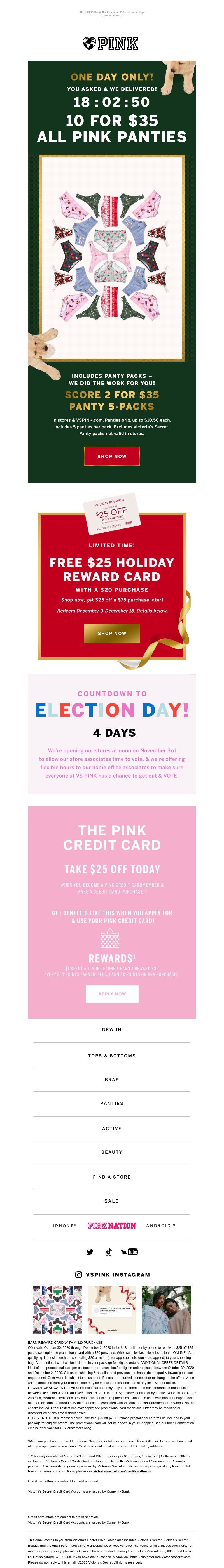Viewport: 224px width, 1568px height.
Task: Open VSPINK Instagram
Action: (112, 1274)
